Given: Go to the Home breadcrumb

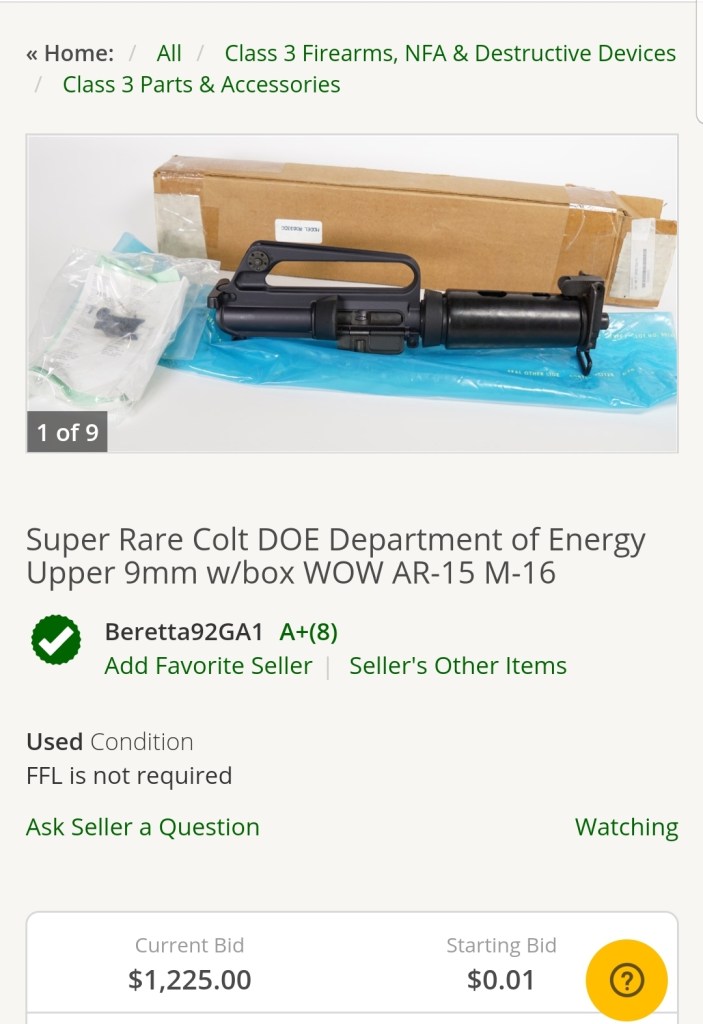Looking at the screenshot, I should [78, 53].
